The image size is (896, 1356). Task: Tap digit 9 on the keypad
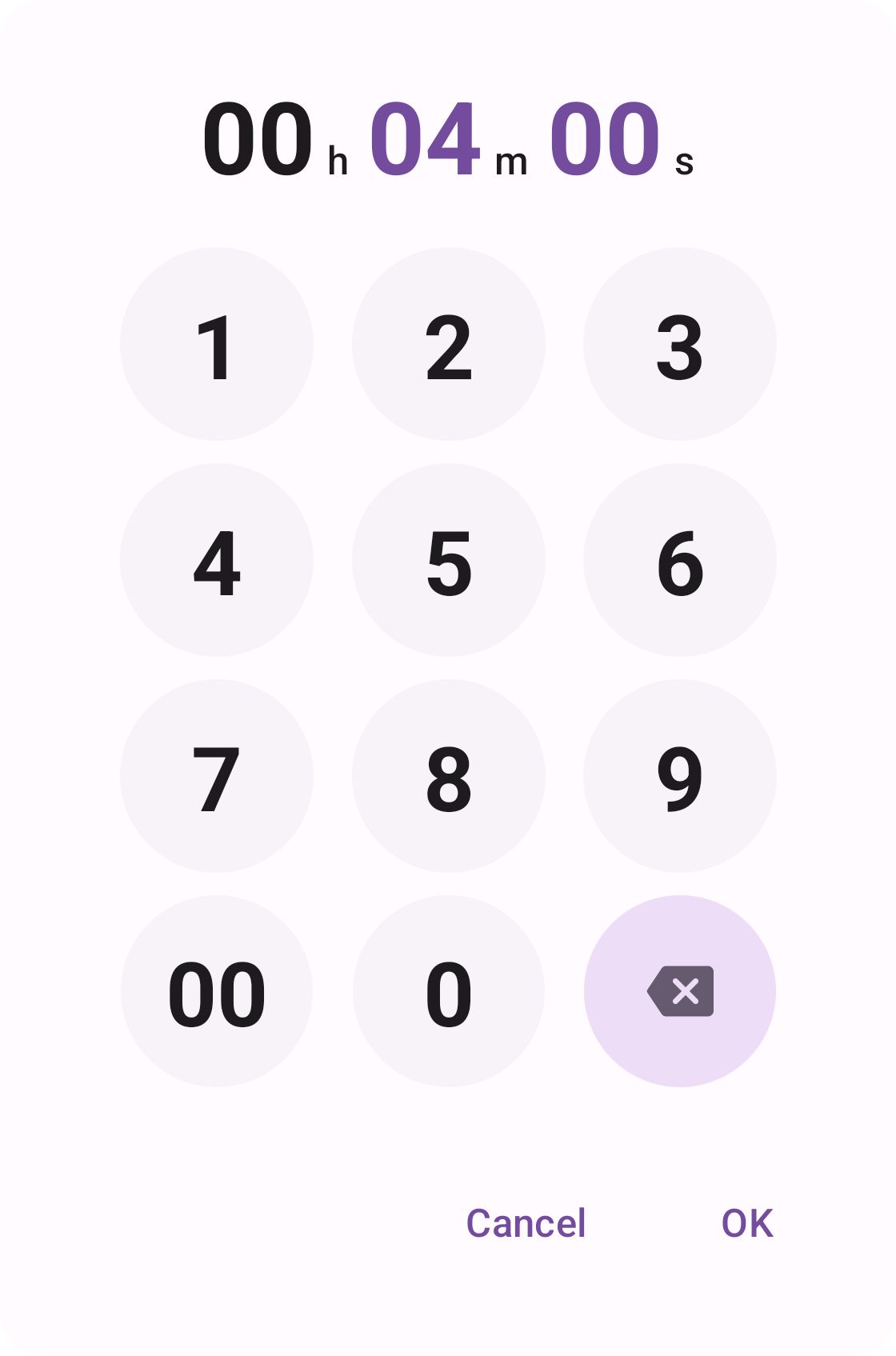point(680,776)
